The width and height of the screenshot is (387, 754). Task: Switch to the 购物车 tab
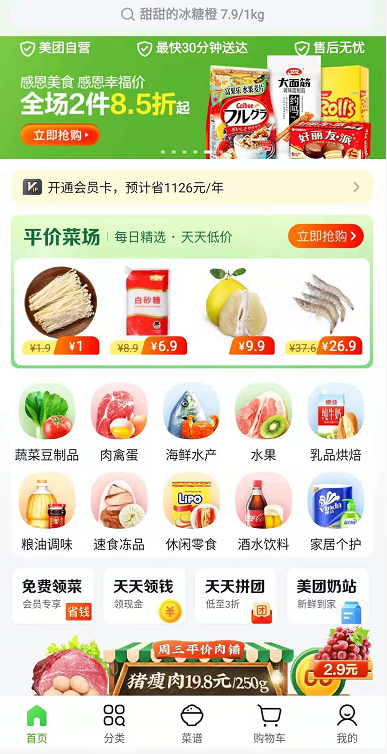269,724
